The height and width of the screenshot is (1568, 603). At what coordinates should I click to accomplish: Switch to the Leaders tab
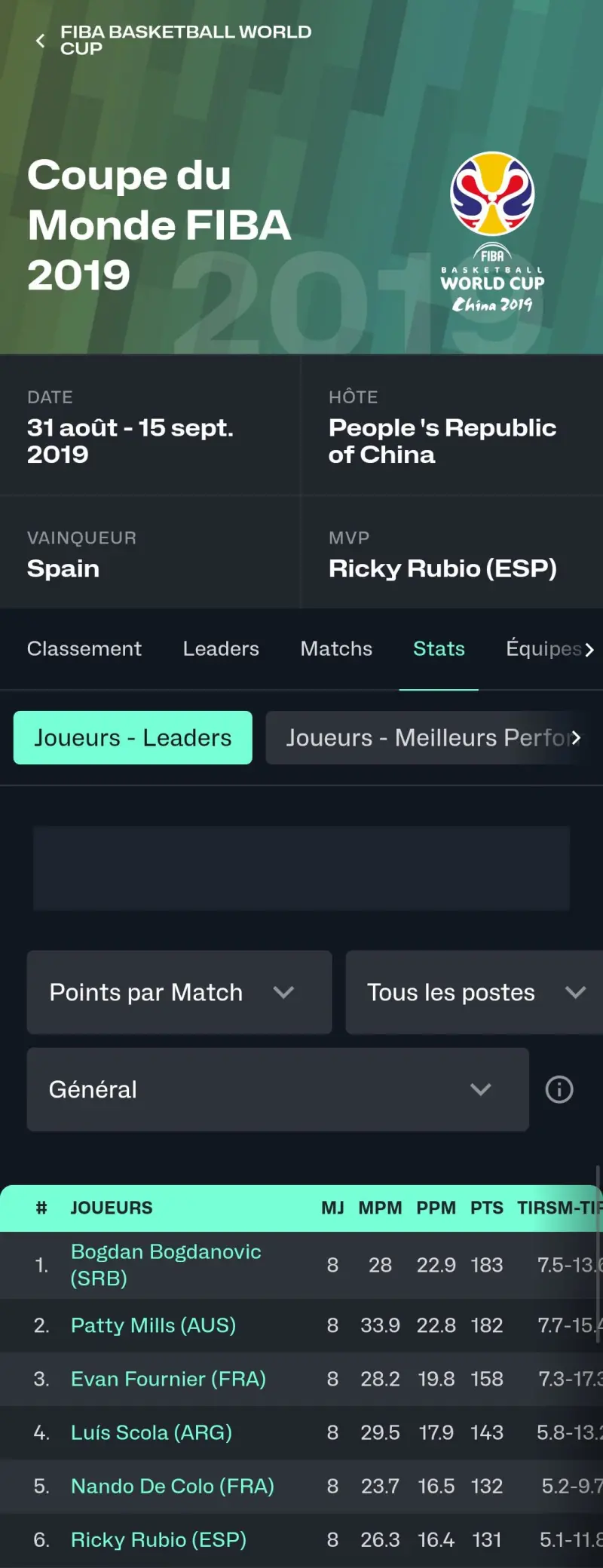(x=221, y=649)
